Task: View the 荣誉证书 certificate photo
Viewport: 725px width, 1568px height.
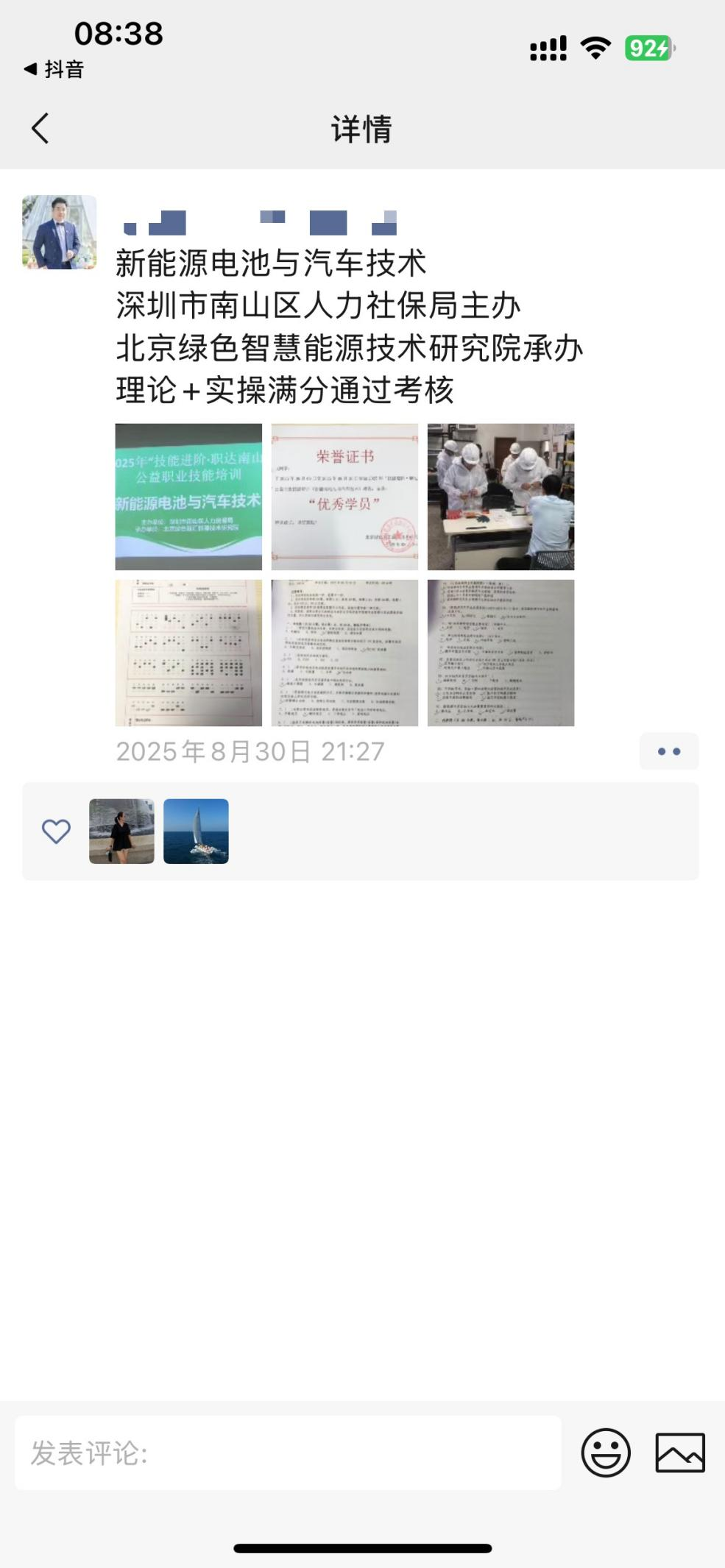Action: click(344, 497)
